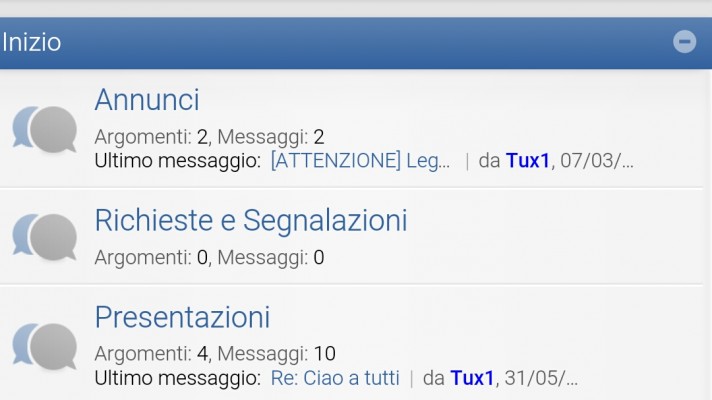Screen dimensions: 712x400
Task: Open the Presentazioni forum
Action: coord(182,318)
